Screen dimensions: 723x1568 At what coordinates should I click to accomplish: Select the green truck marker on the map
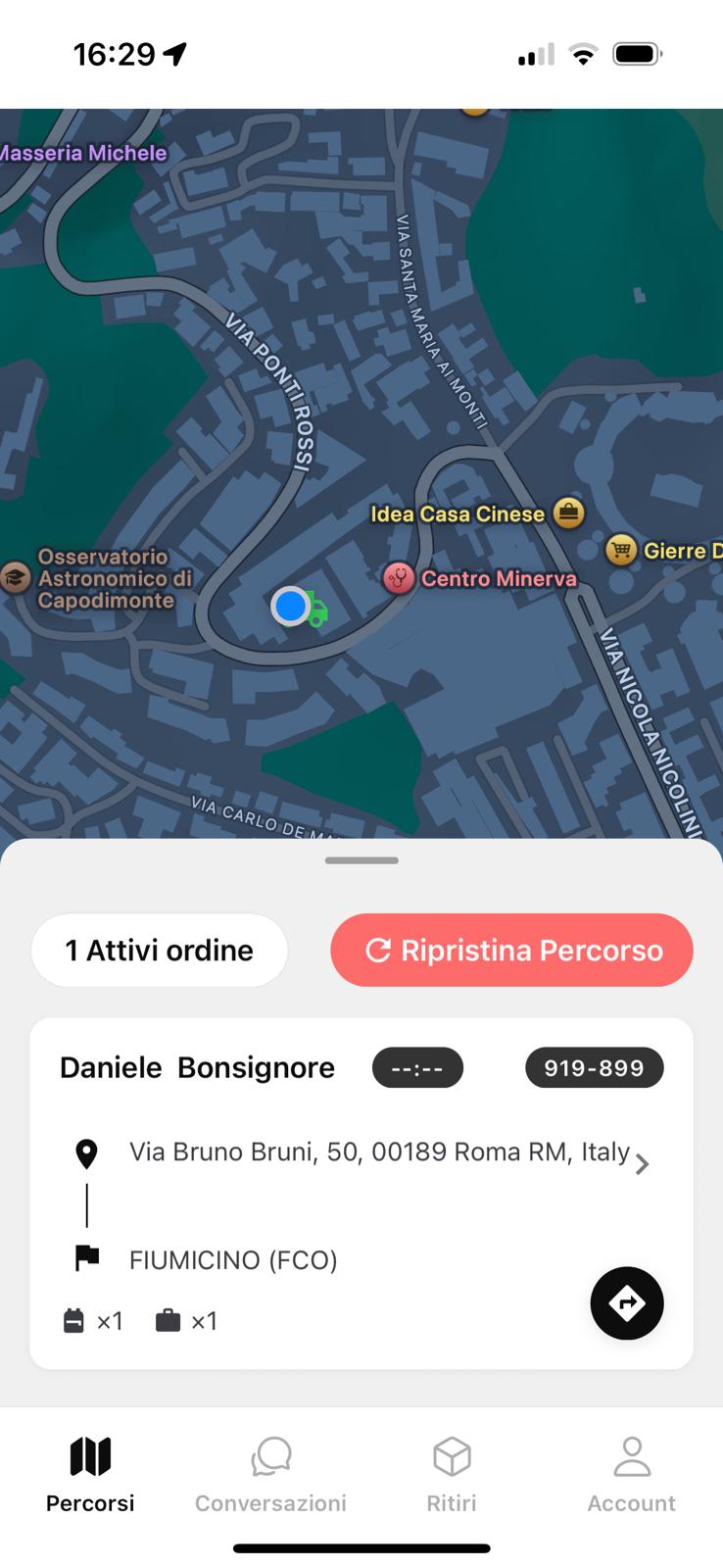click(x=315, y=610)
